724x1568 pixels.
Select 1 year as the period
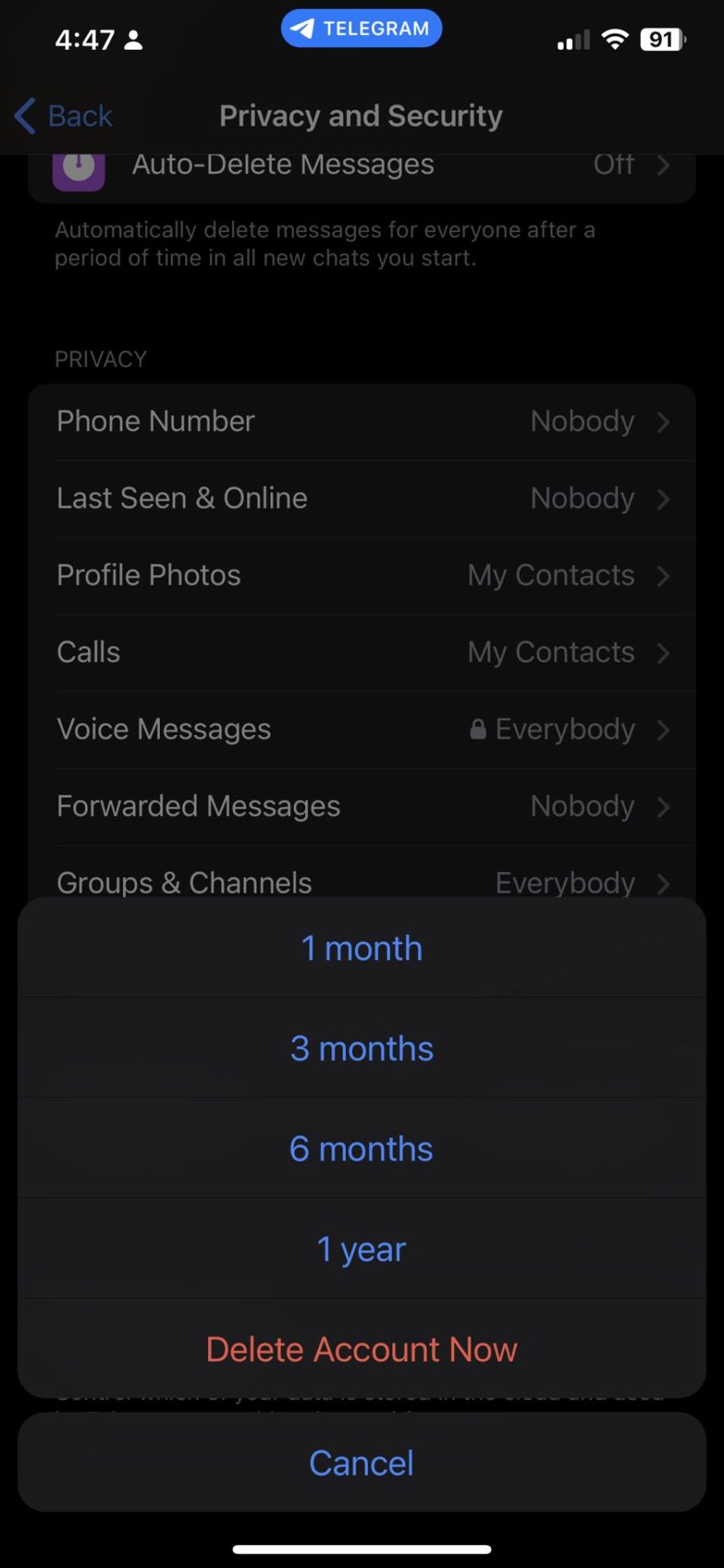(362, 1249)
